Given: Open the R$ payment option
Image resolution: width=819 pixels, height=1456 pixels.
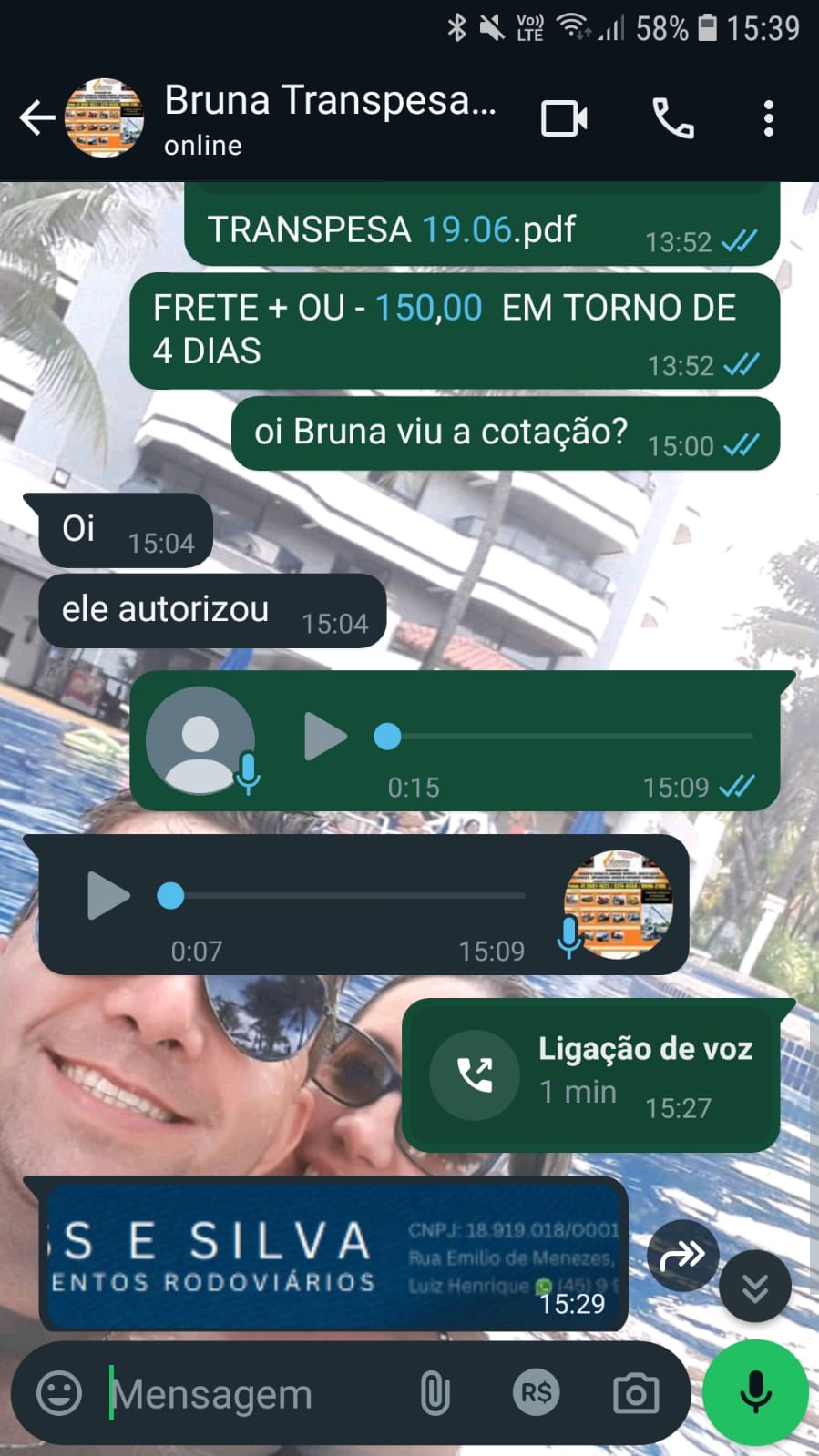Looking at the screenshot, I should [x=536, y=1393].
